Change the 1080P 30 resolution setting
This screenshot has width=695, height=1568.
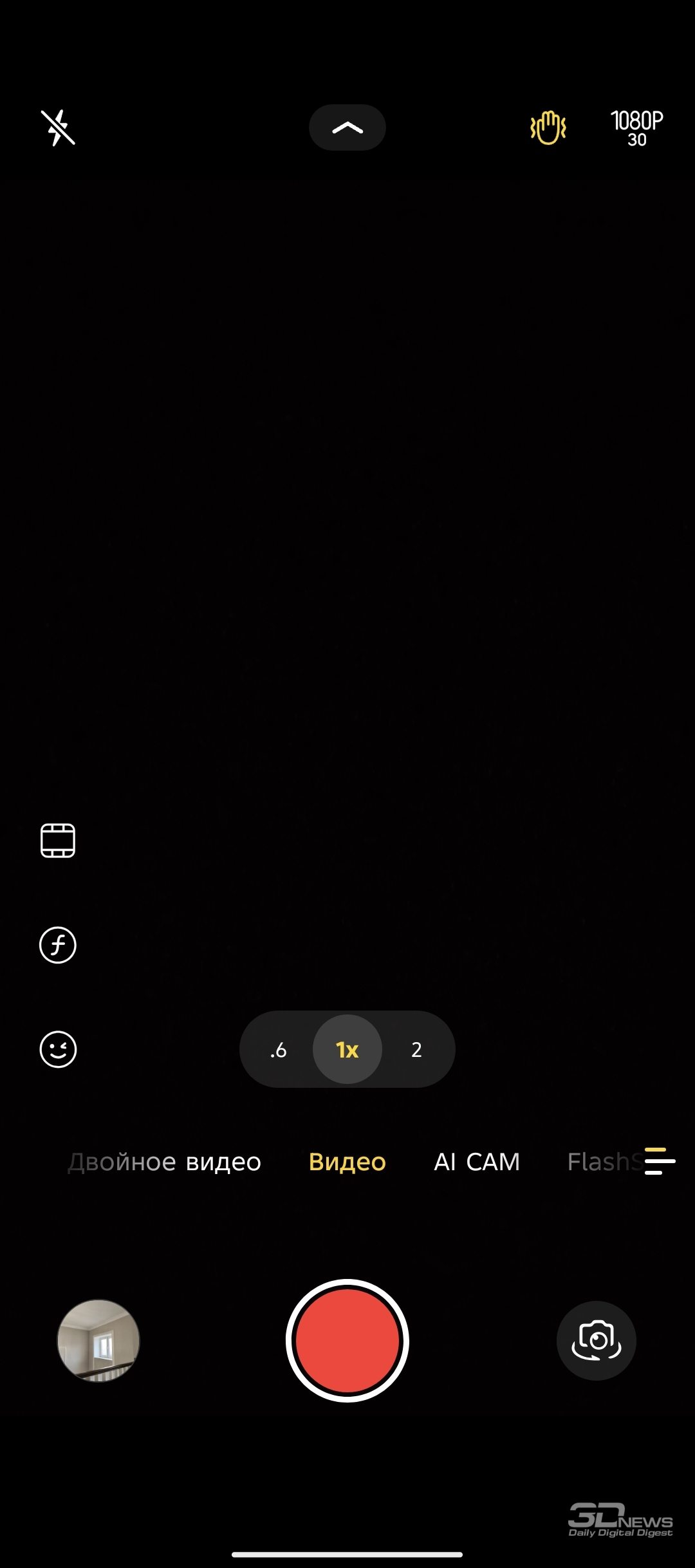[x=636, y=128]
